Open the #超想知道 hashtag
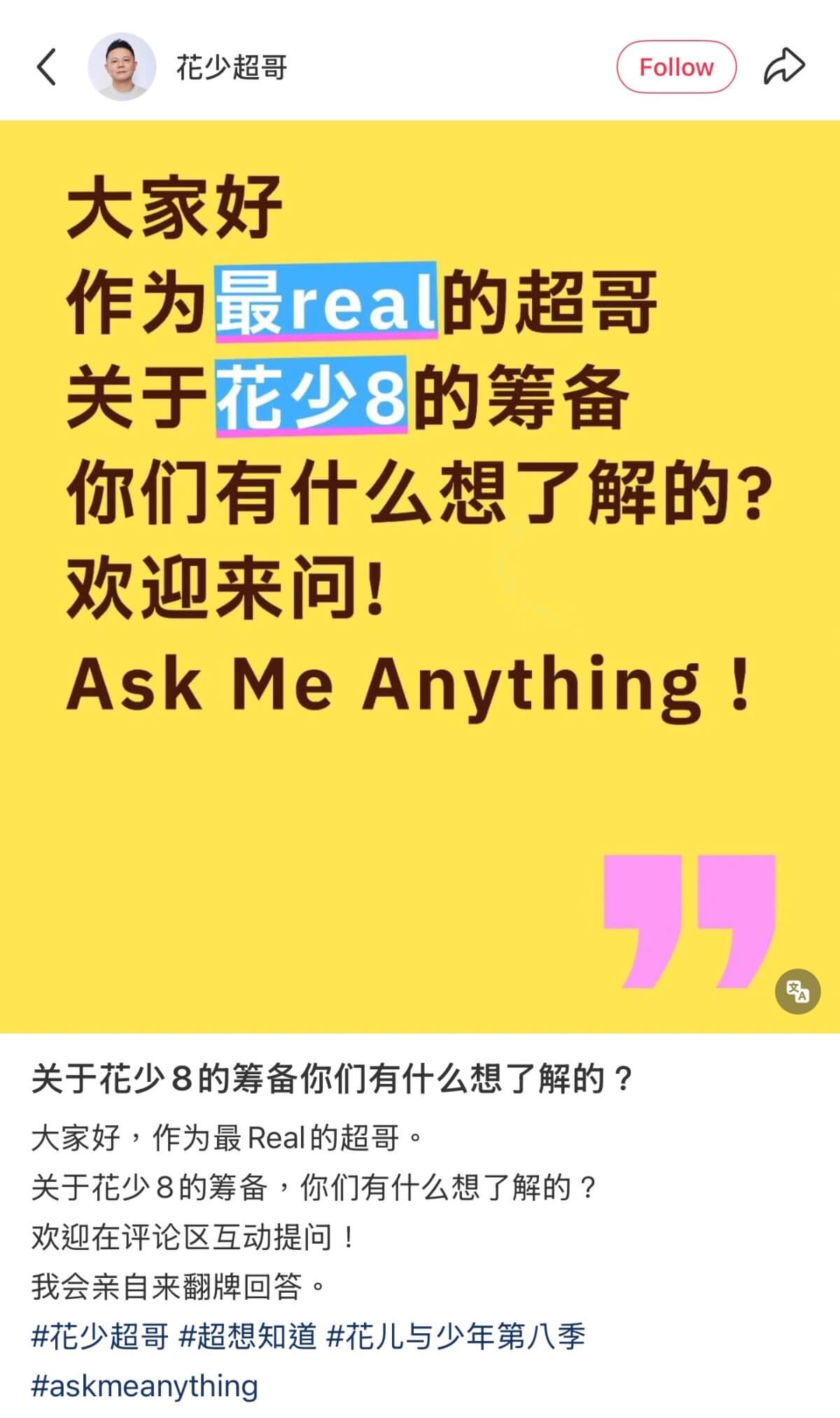The width and height of the screenshot is (840, 1418). coord(248,1336)
